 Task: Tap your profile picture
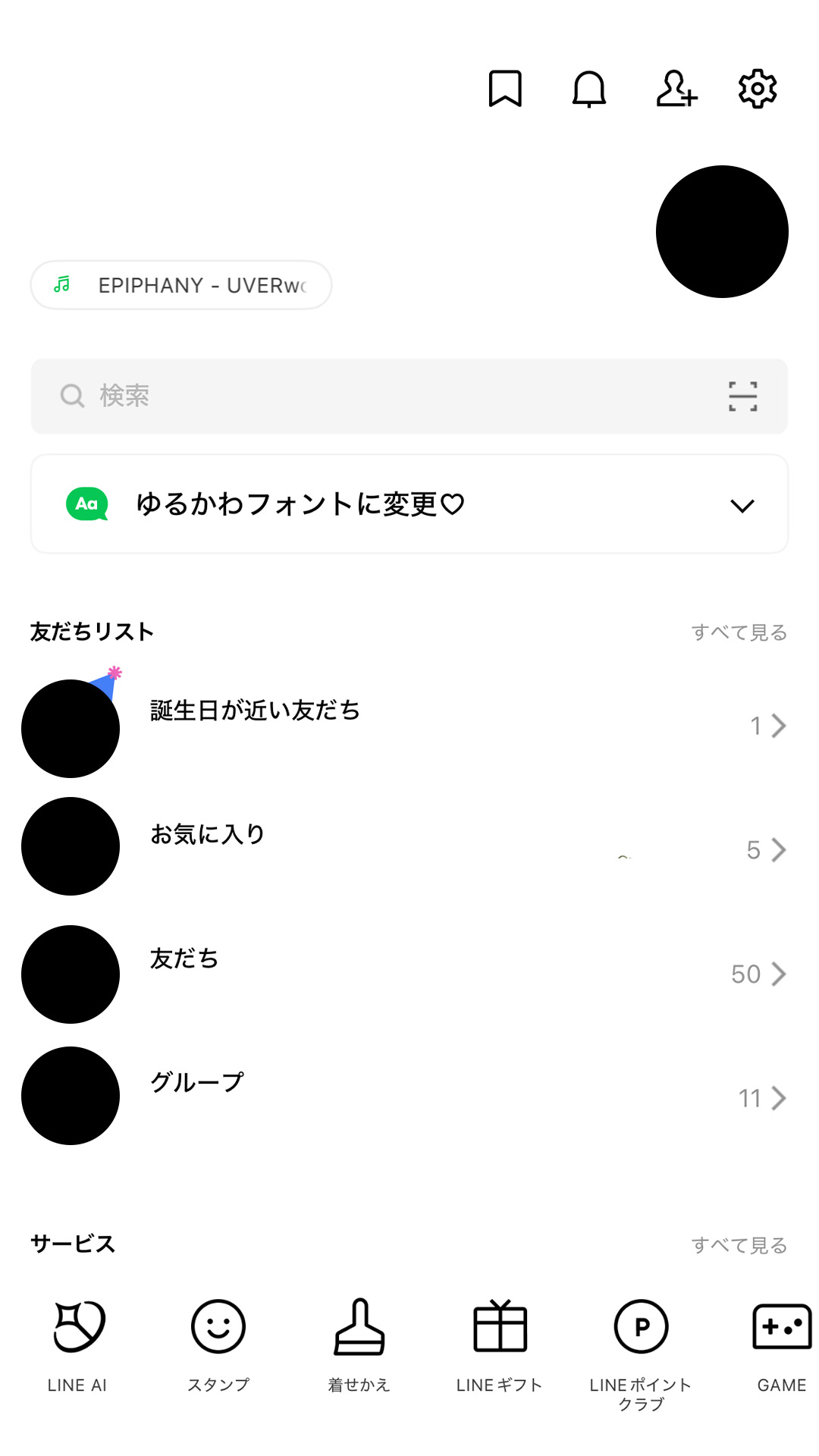pyautogui.click(x=721, y=232)
